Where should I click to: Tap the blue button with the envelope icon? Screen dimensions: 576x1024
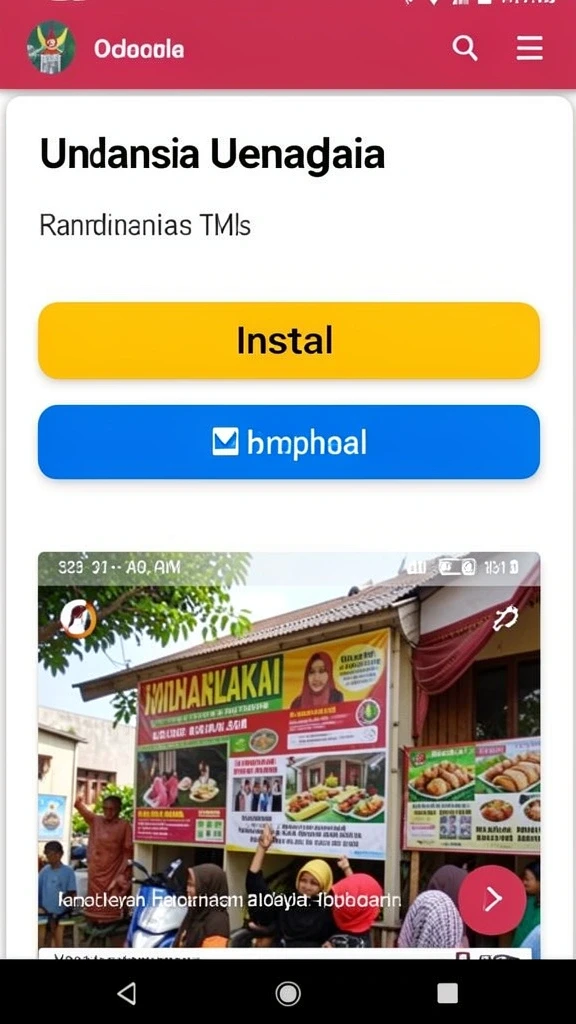[289, 442]
